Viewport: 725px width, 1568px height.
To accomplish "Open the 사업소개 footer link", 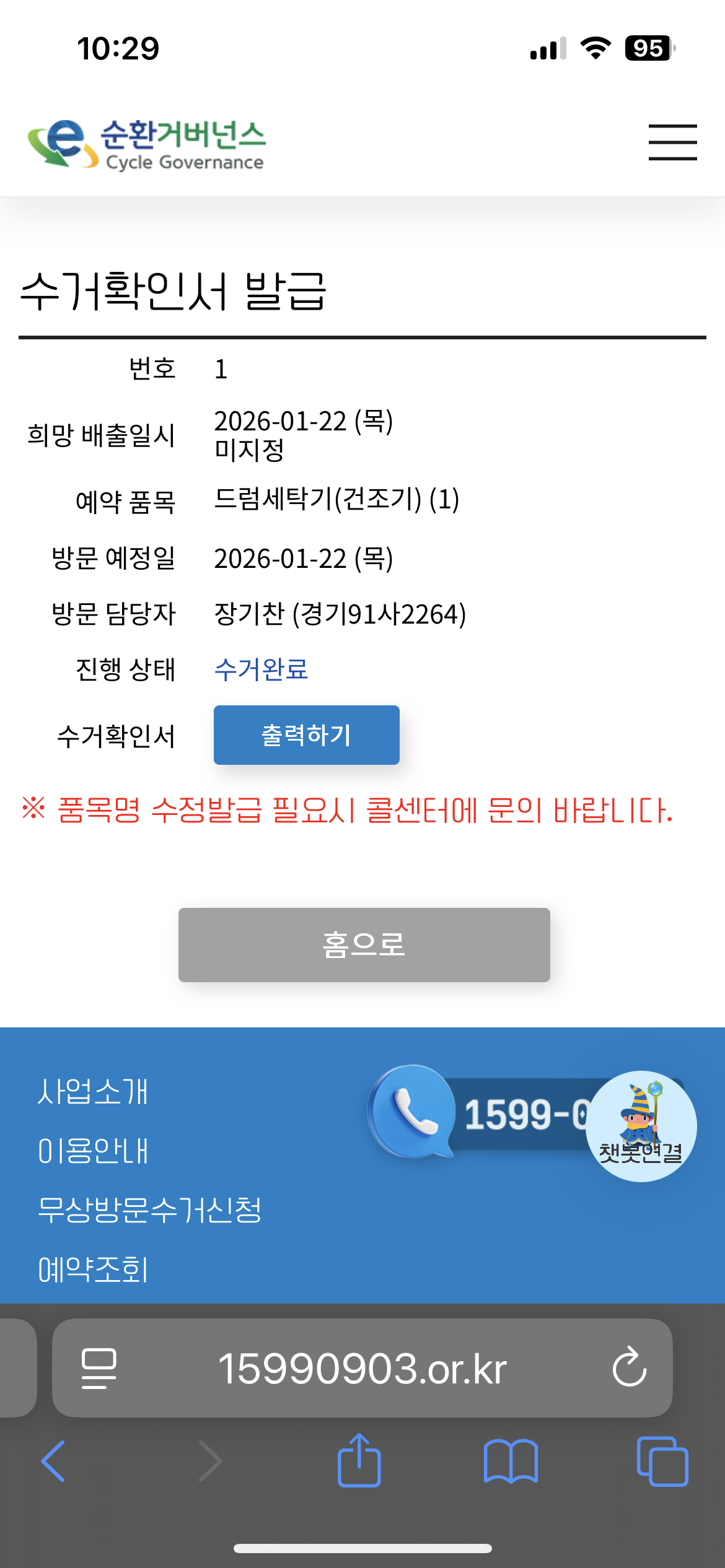I will click(93, 1091).
